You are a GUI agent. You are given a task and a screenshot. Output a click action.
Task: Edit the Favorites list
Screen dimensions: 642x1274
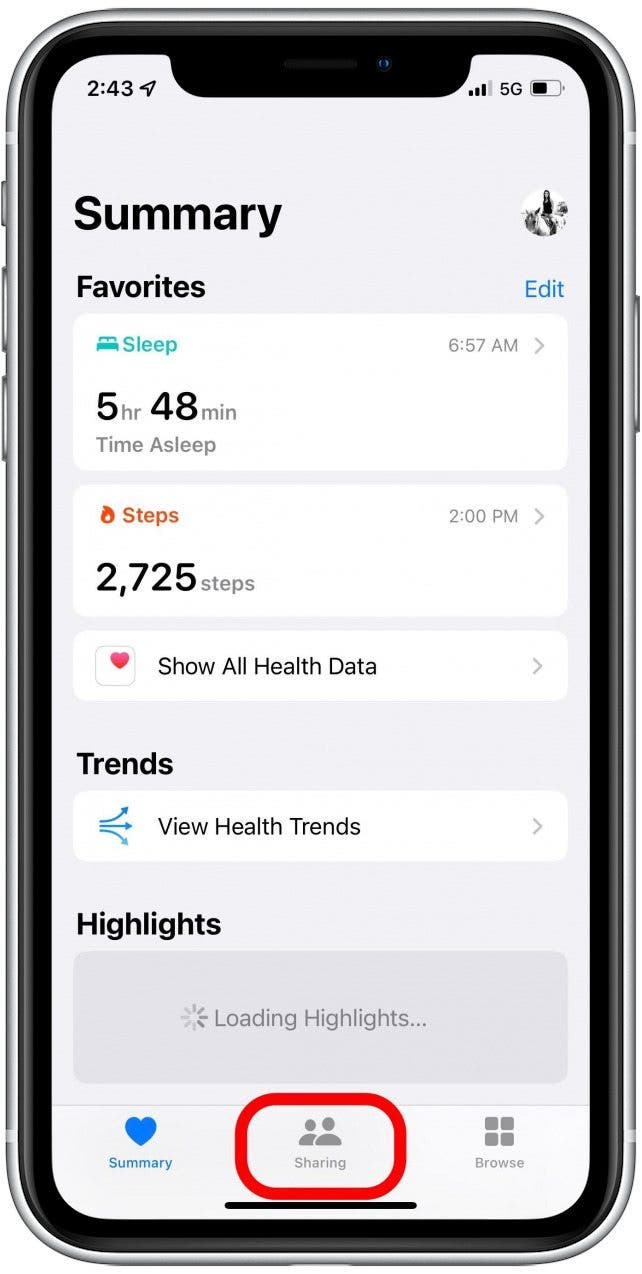click(544, 289)
